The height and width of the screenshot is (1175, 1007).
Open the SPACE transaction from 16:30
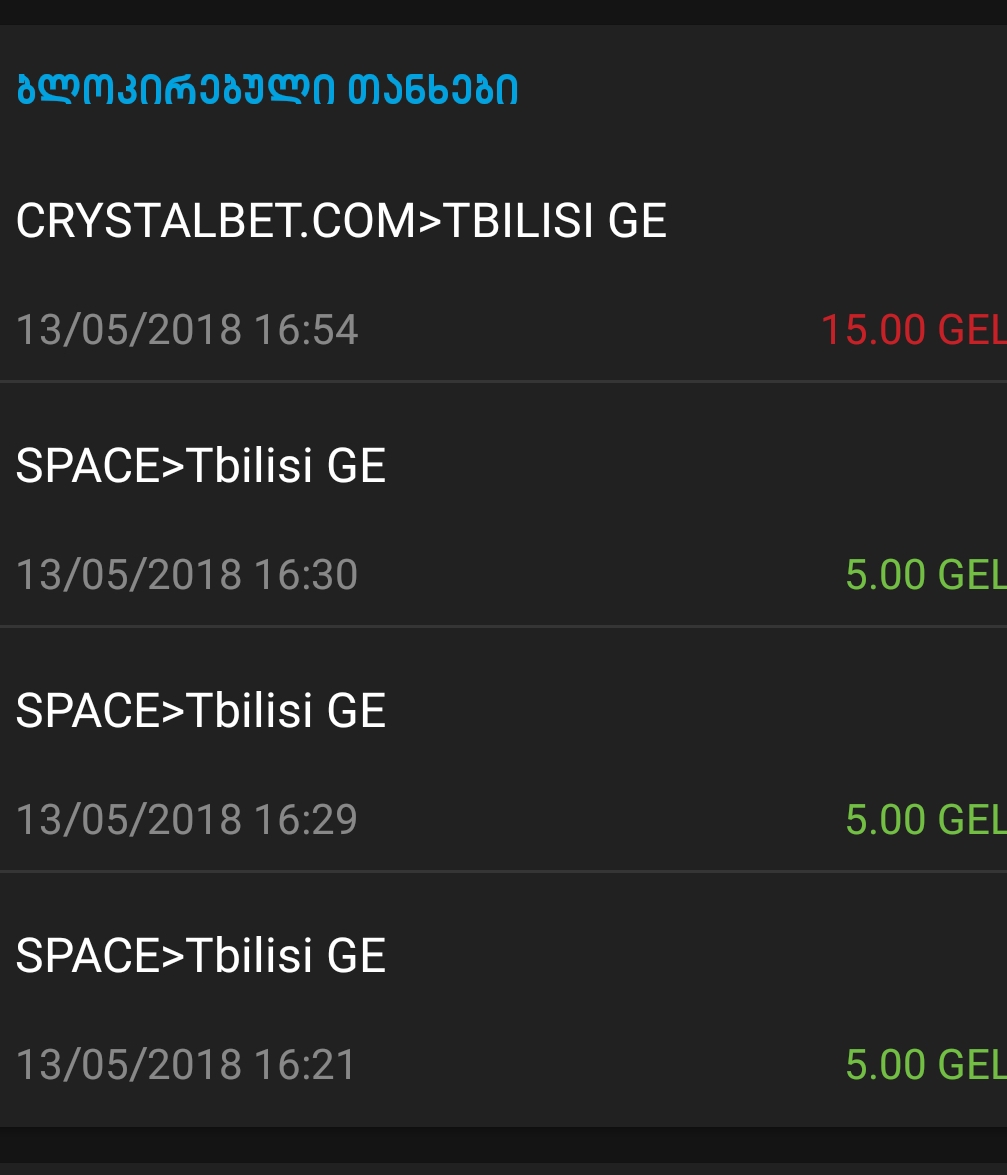(503, 517)
